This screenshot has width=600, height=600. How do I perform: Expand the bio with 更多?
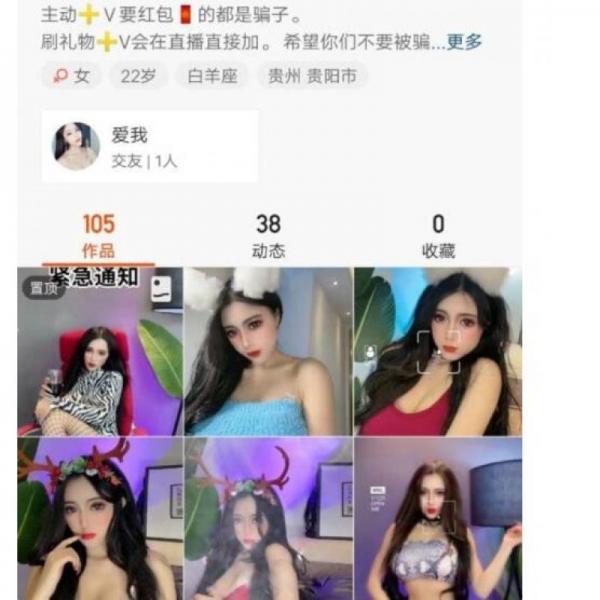464,42
